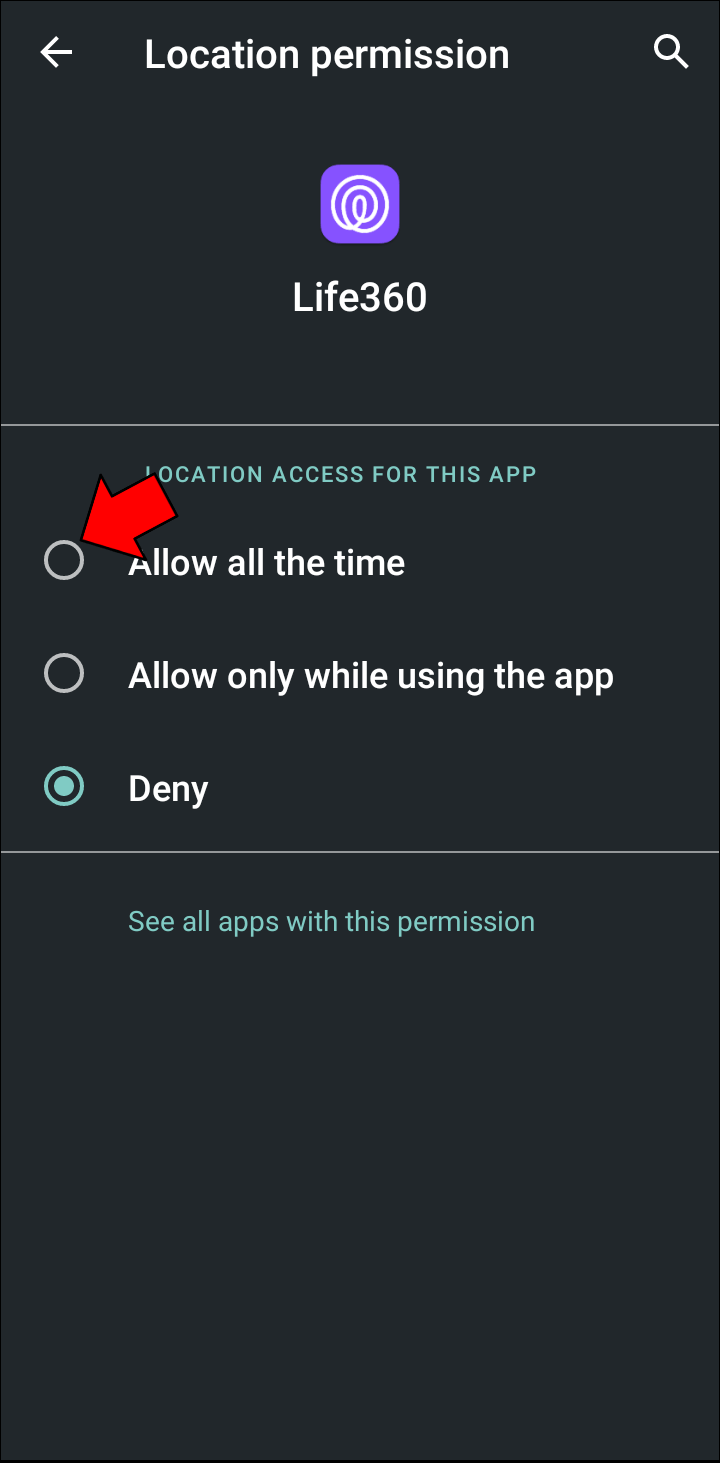Tap the Location permission title
The image size is (720, 1463).
tap(327, 53)
